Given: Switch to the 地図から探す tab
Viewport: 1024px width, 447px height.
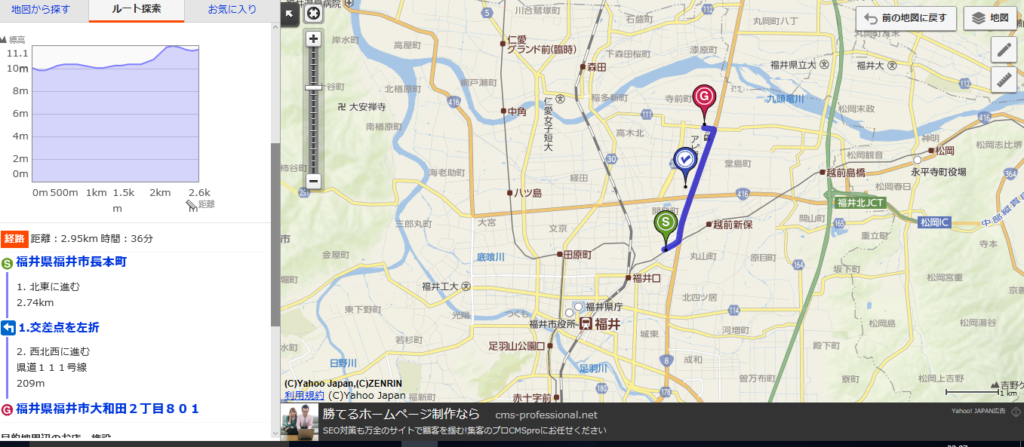Looking at the screenshot, I should (44, 11).
